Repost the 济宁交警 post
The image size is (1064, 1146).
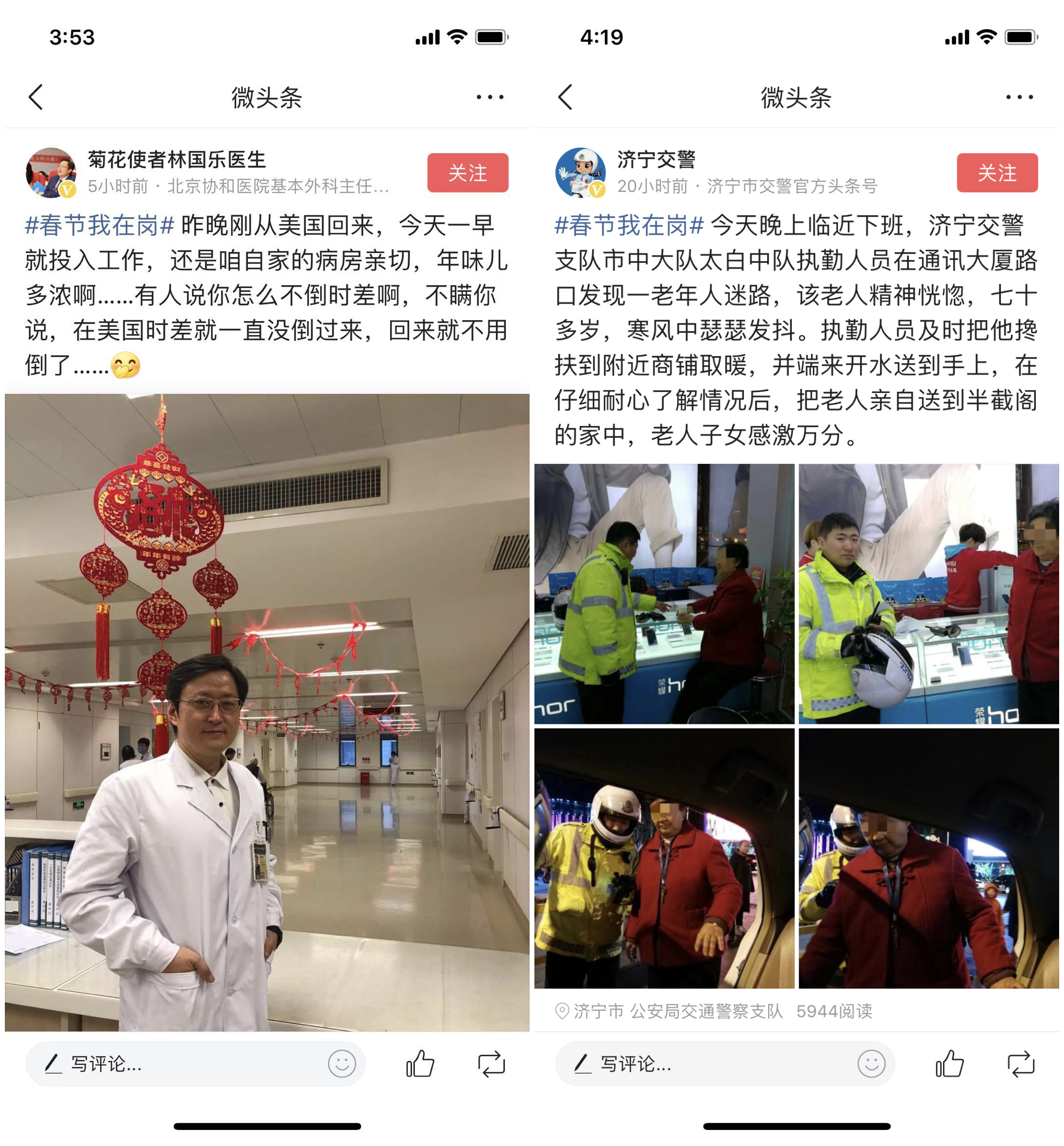(1021, 1064)
